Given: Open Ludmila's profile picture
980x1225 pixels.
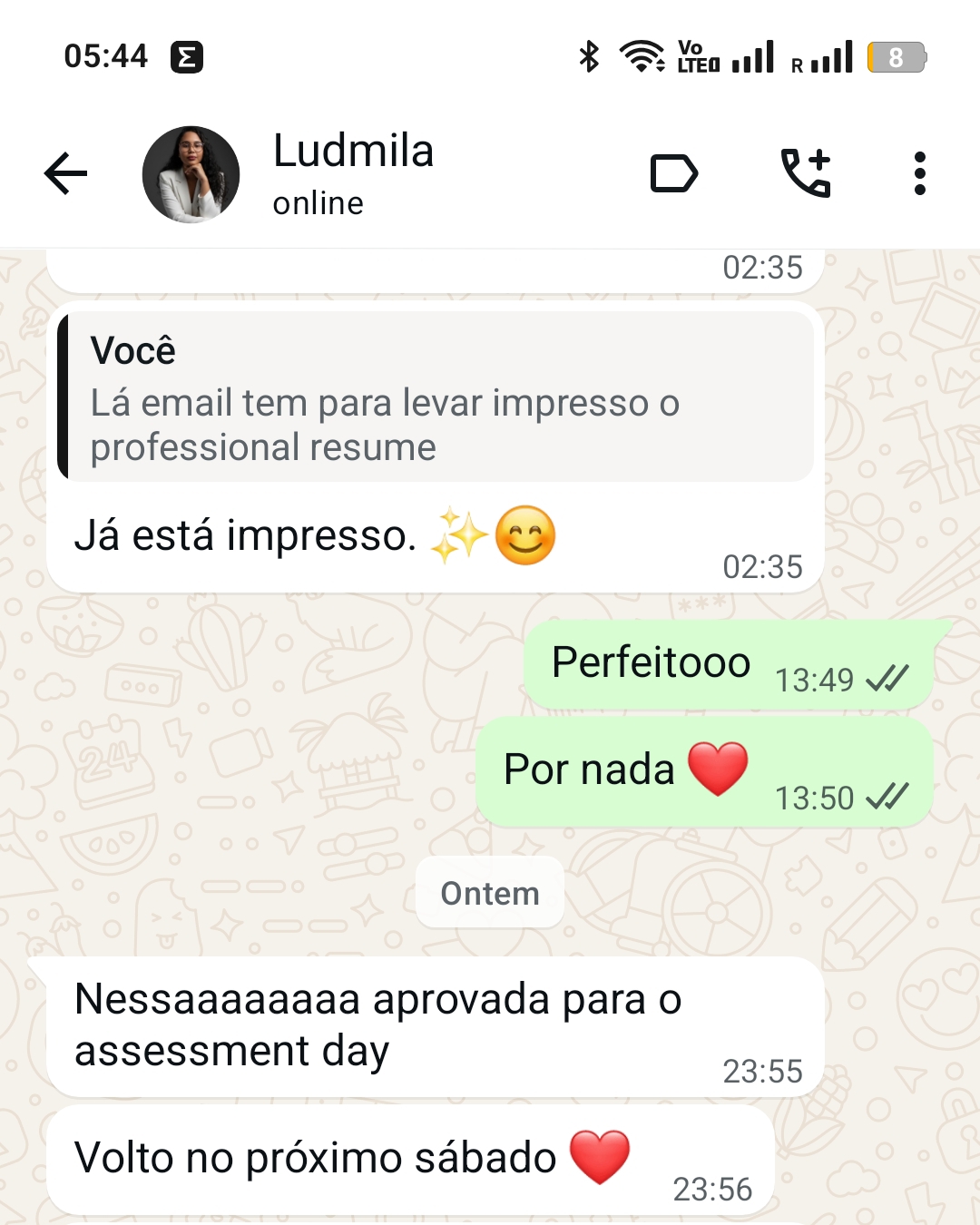Looking at the screenshot, I should 191,174.
